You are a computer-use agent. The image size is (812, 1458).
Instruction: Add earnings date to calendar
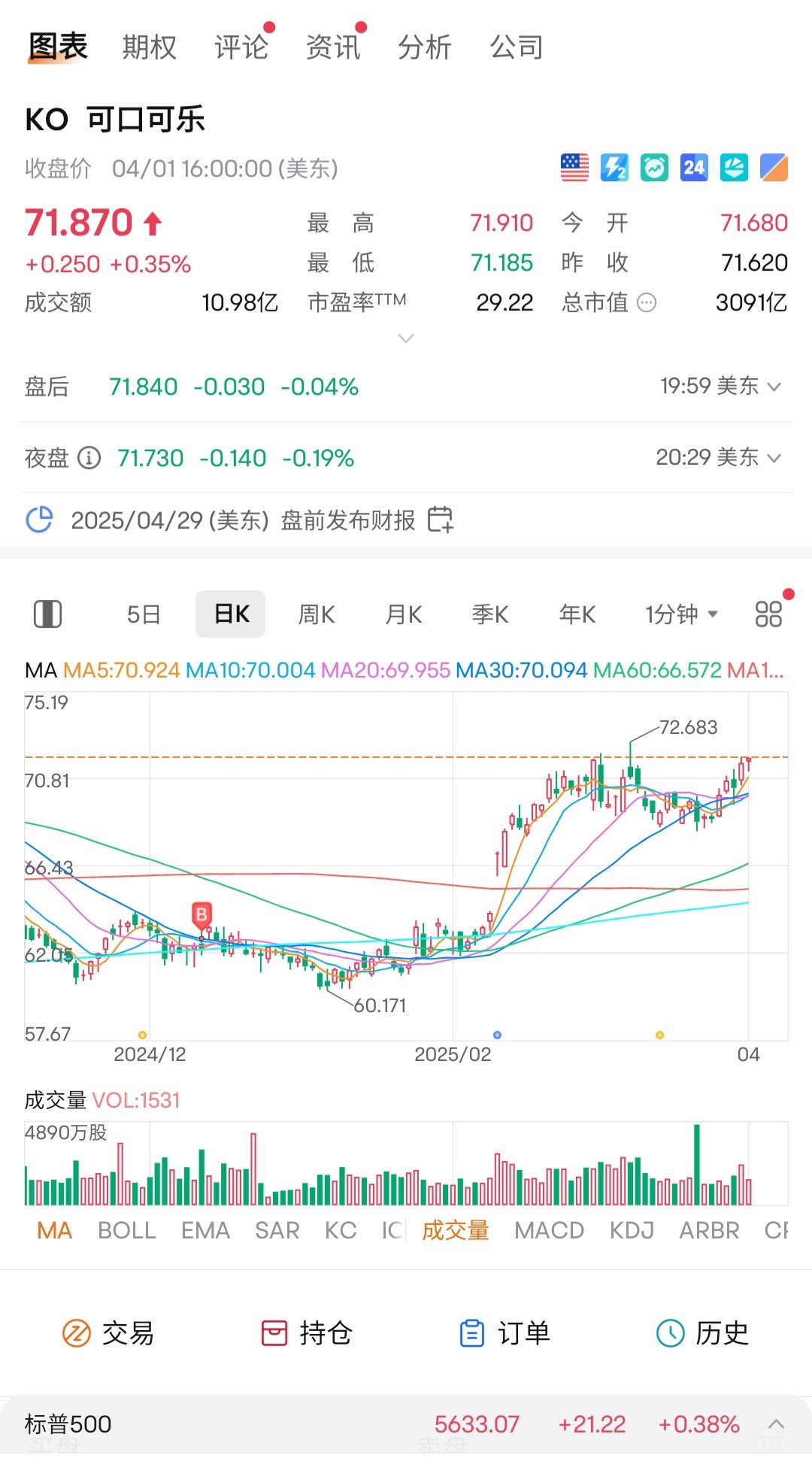pos(441,520)
